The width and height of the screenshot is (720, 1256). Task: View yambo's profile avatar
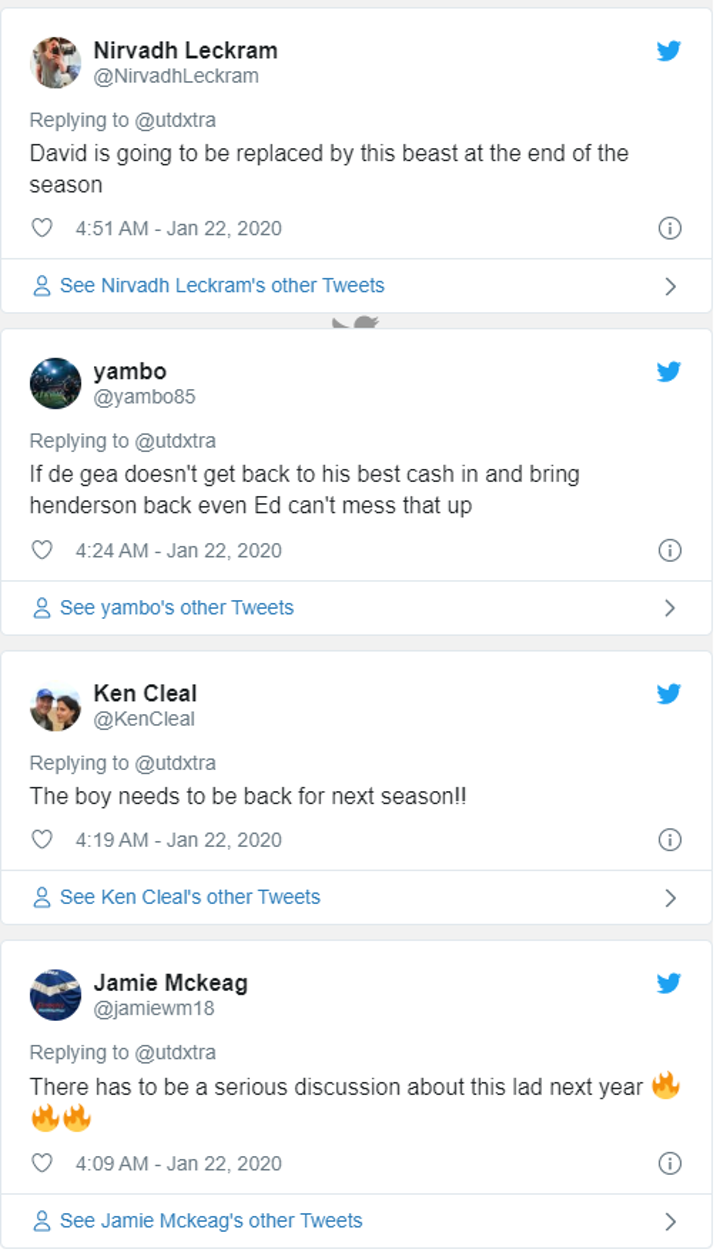tap(55, 383)
